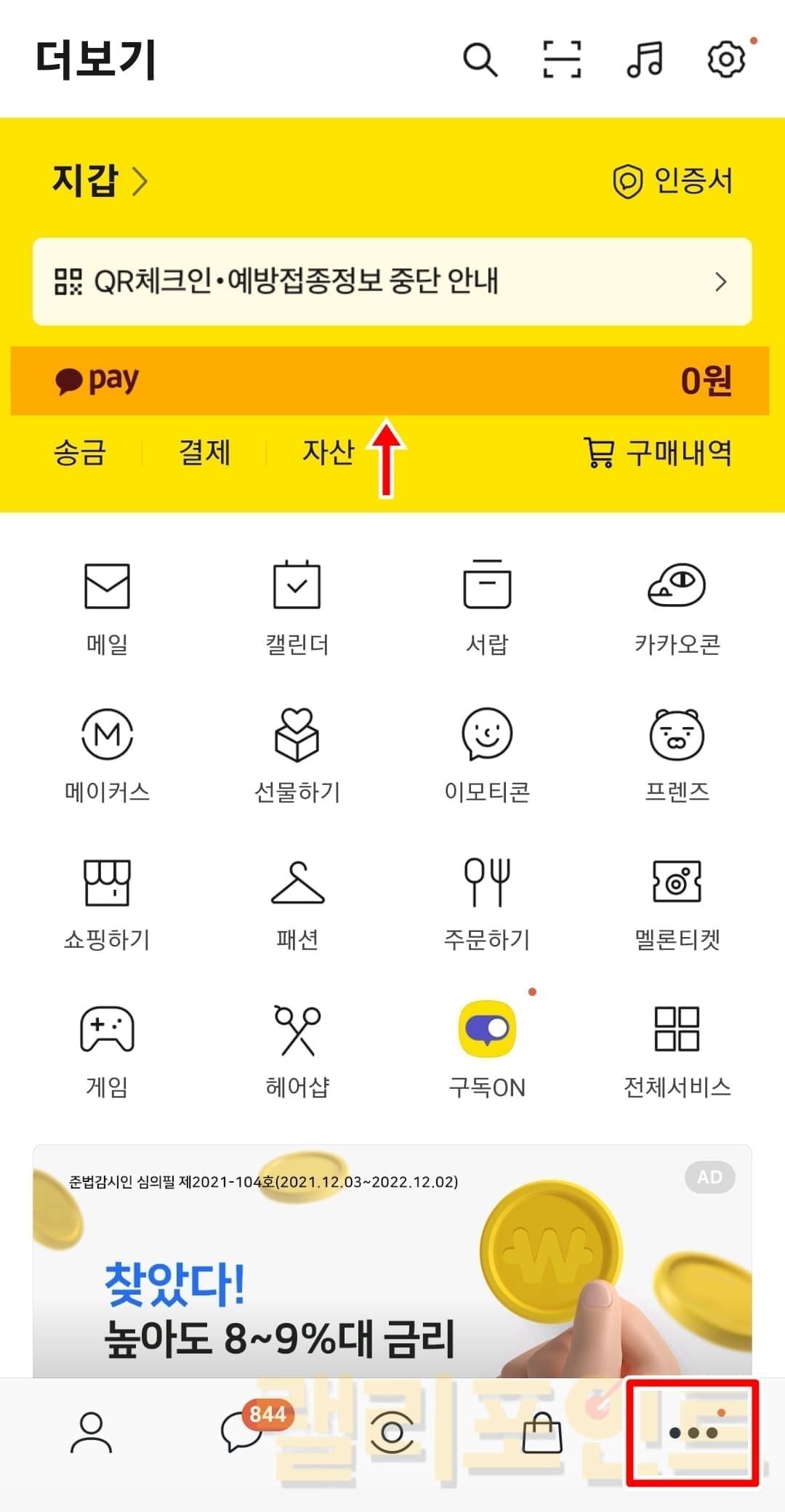Open the search icon in the header
This screenshot has height=1512, width=785.
[x=480, y=59]
